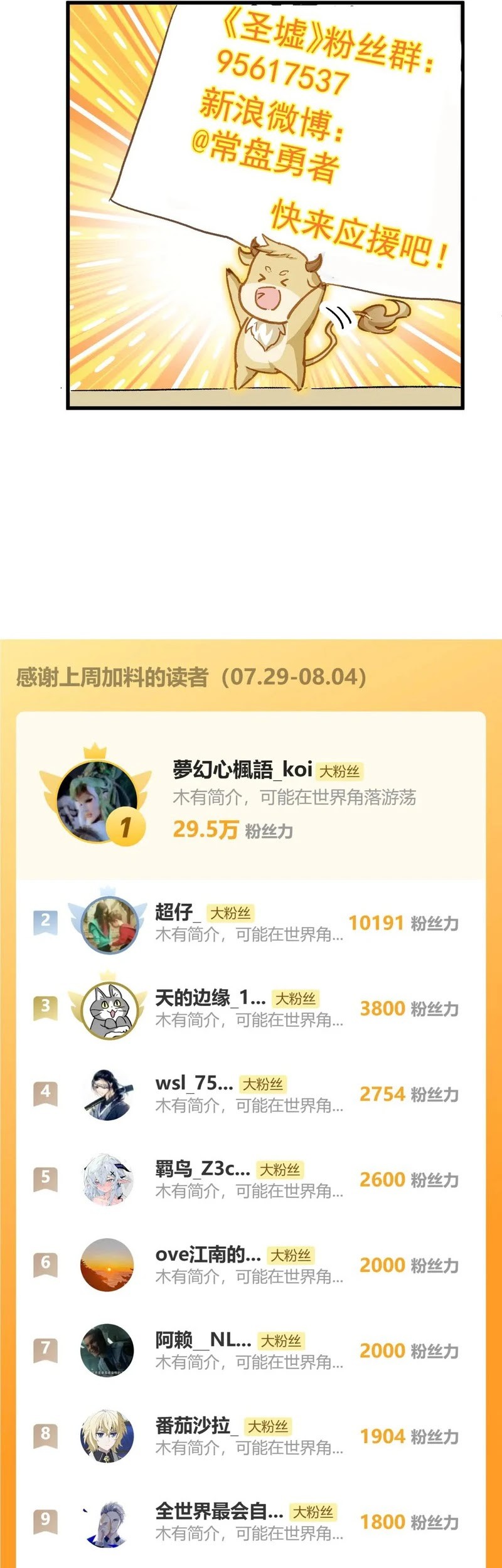Tap ove江南的... ranking entry
The image size is (502, 1568).
pos(251,1264)
